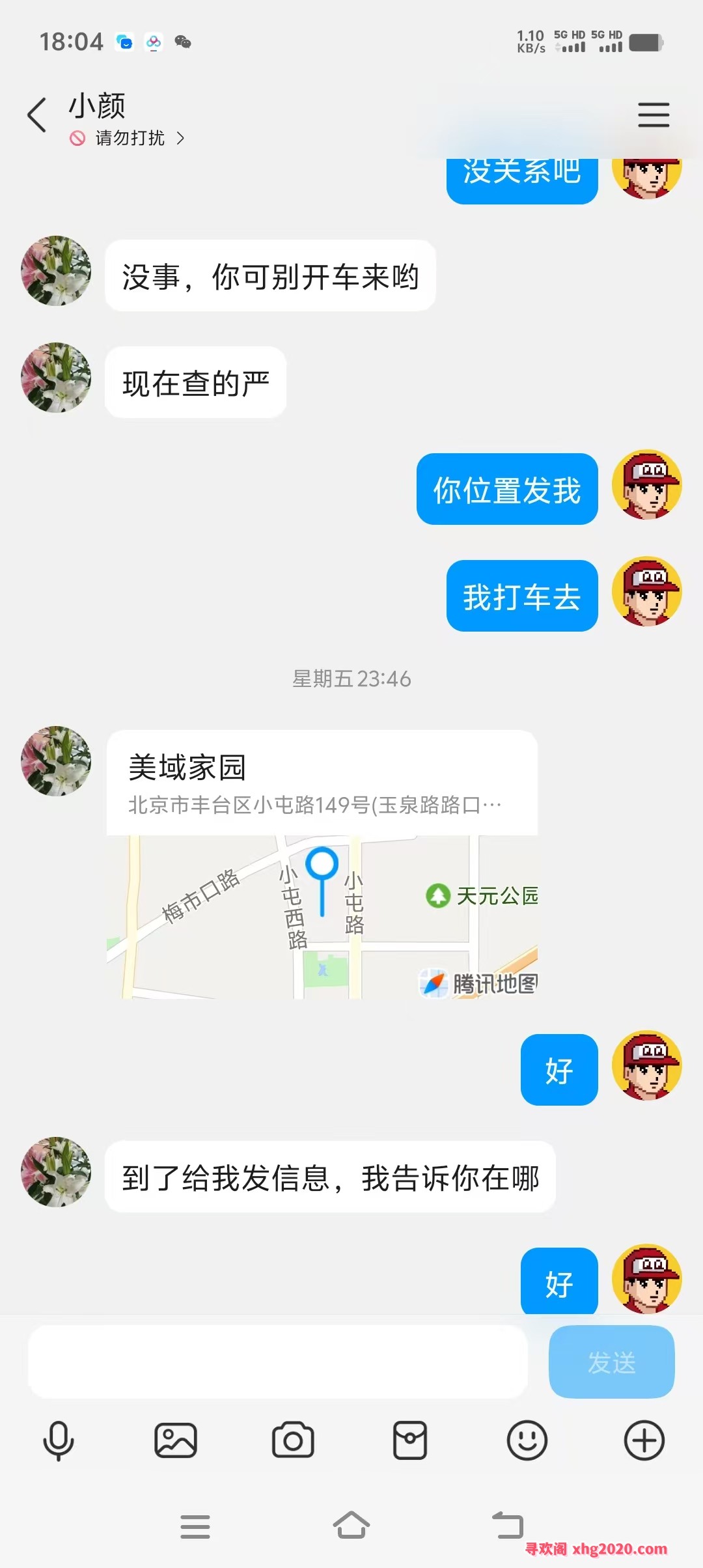Open the red packet icon
This screenshot has width=703, height=1568.
click(x=410, y=1440)
